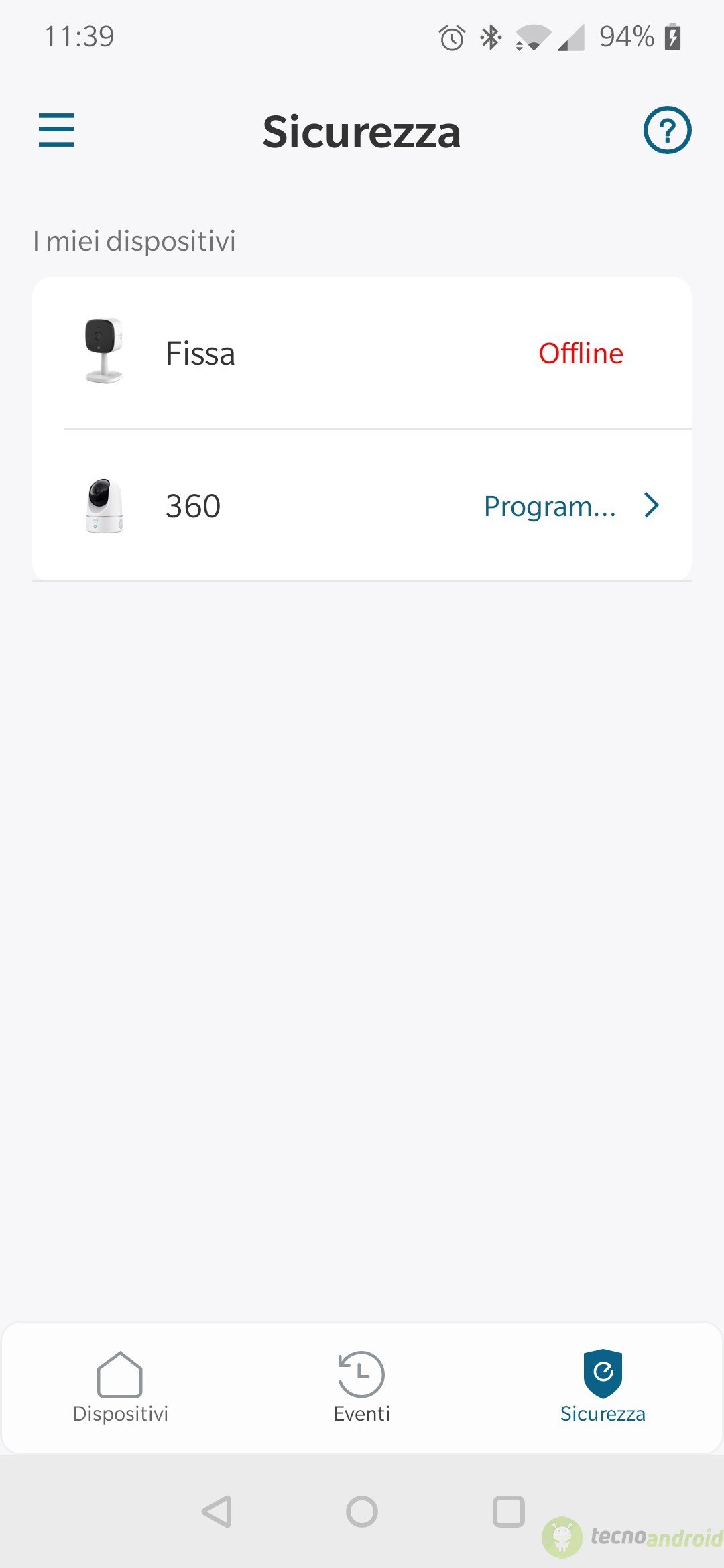
Task: Select the Sicurezza tab
Action: coord(603,1387)
